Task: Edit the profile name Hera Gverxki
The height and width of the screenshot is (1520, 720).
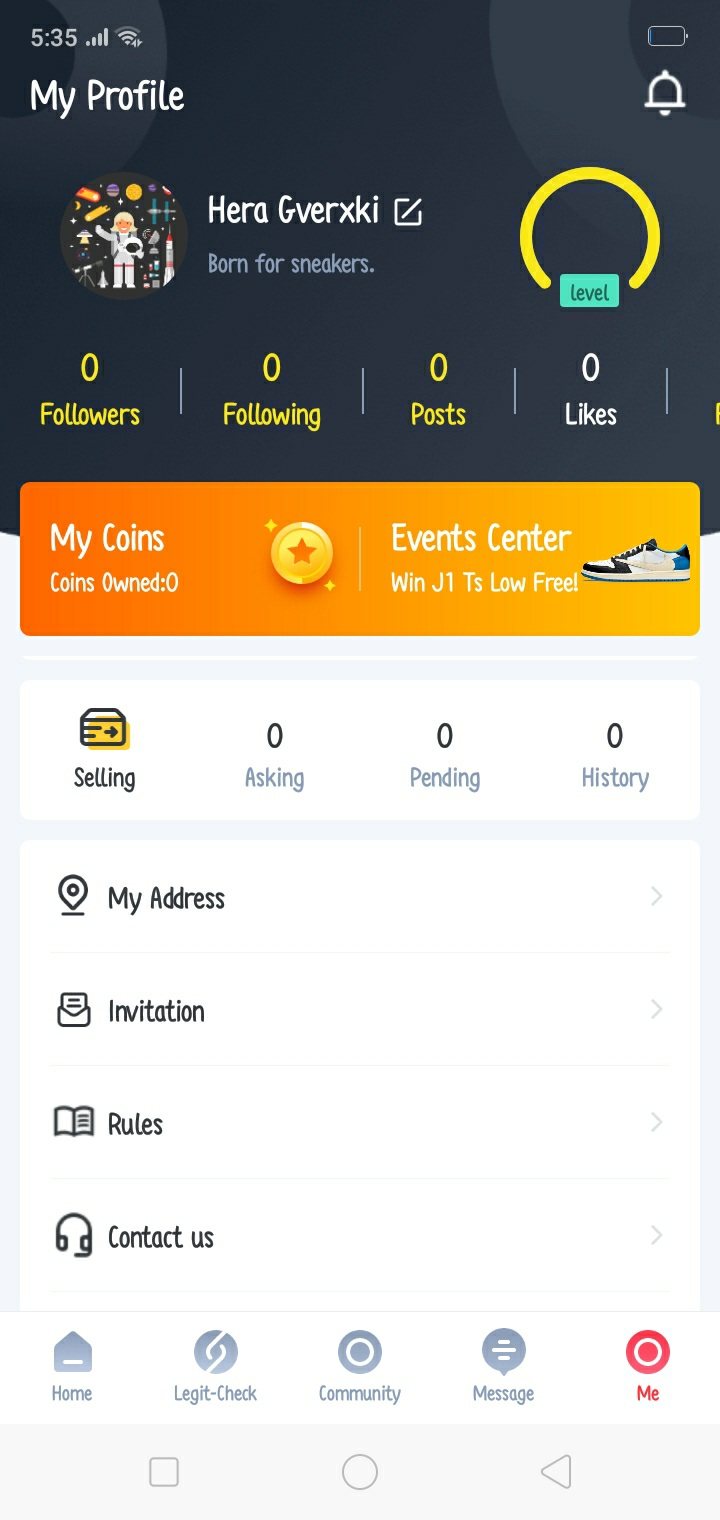Action: click(x=408, y=211)
